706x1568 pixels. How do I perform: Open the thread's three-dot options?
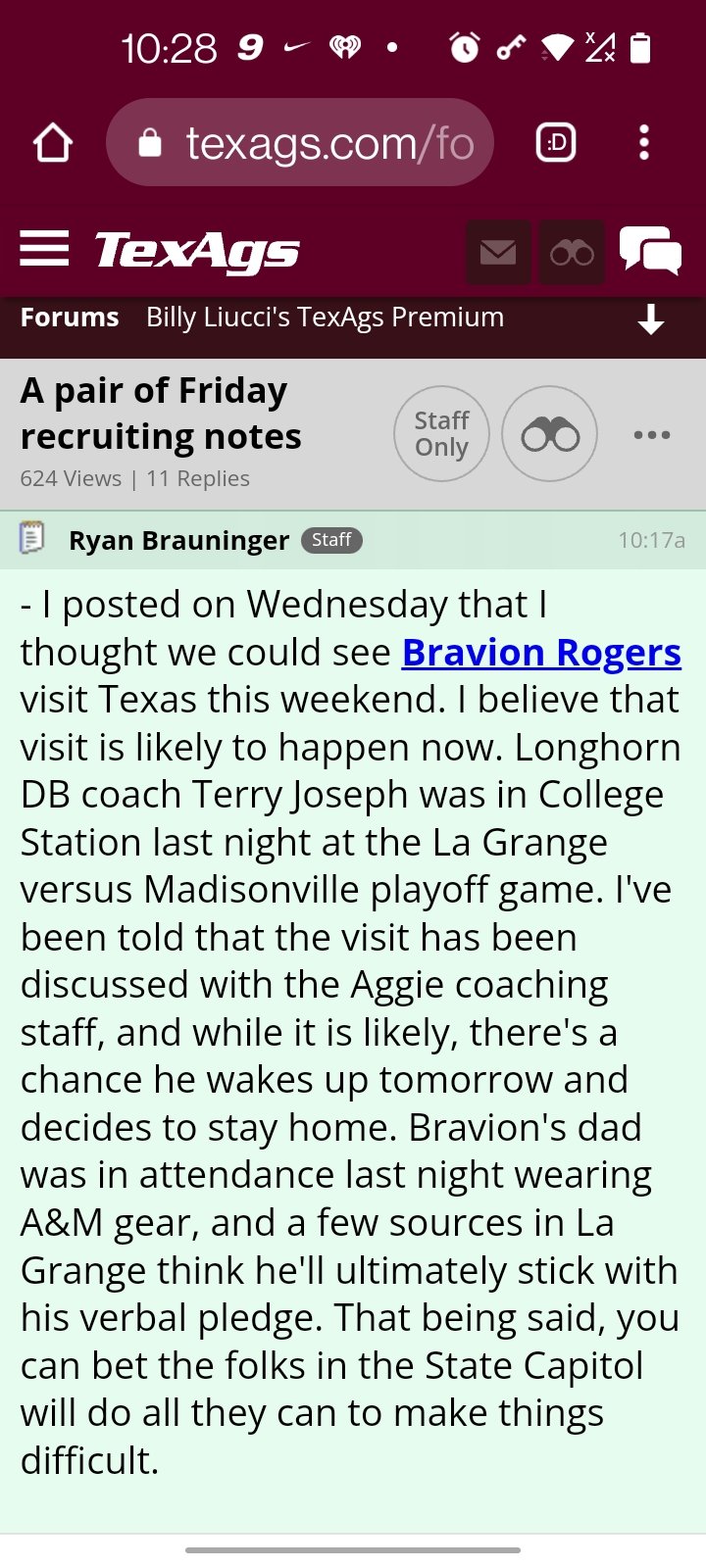tap(652, 434)
